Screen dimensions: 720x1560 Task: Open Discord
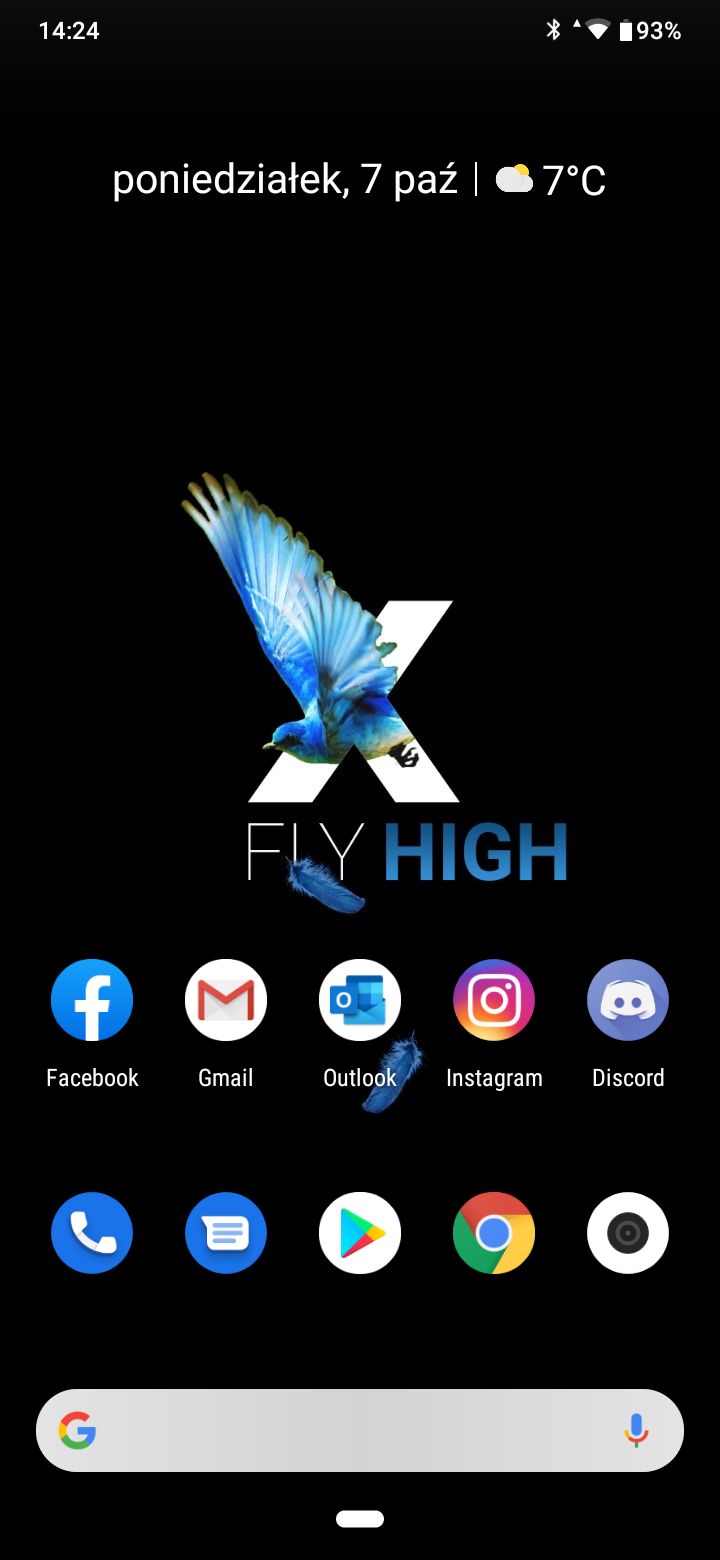pyautogui.click(x=628, y=1000)
